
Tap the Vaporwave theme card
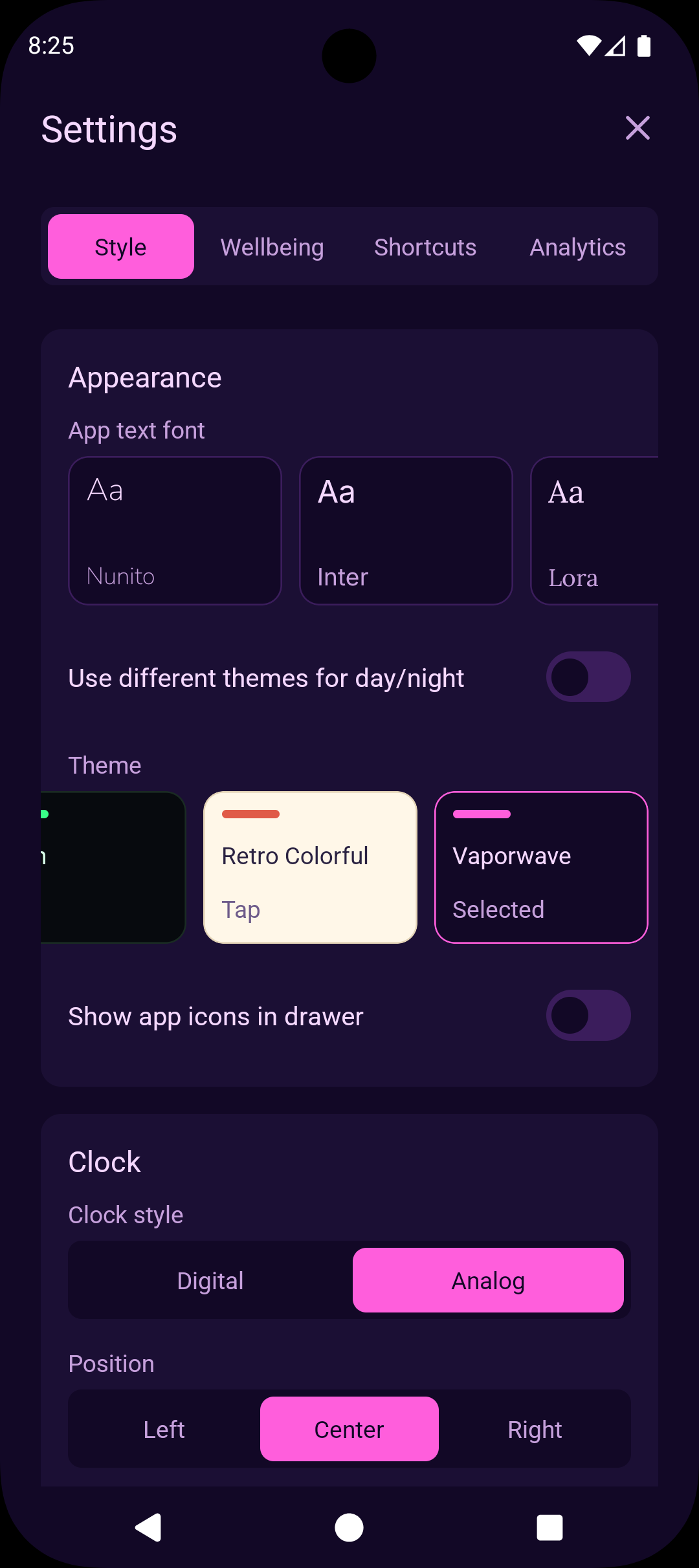[x=541, y=867]
